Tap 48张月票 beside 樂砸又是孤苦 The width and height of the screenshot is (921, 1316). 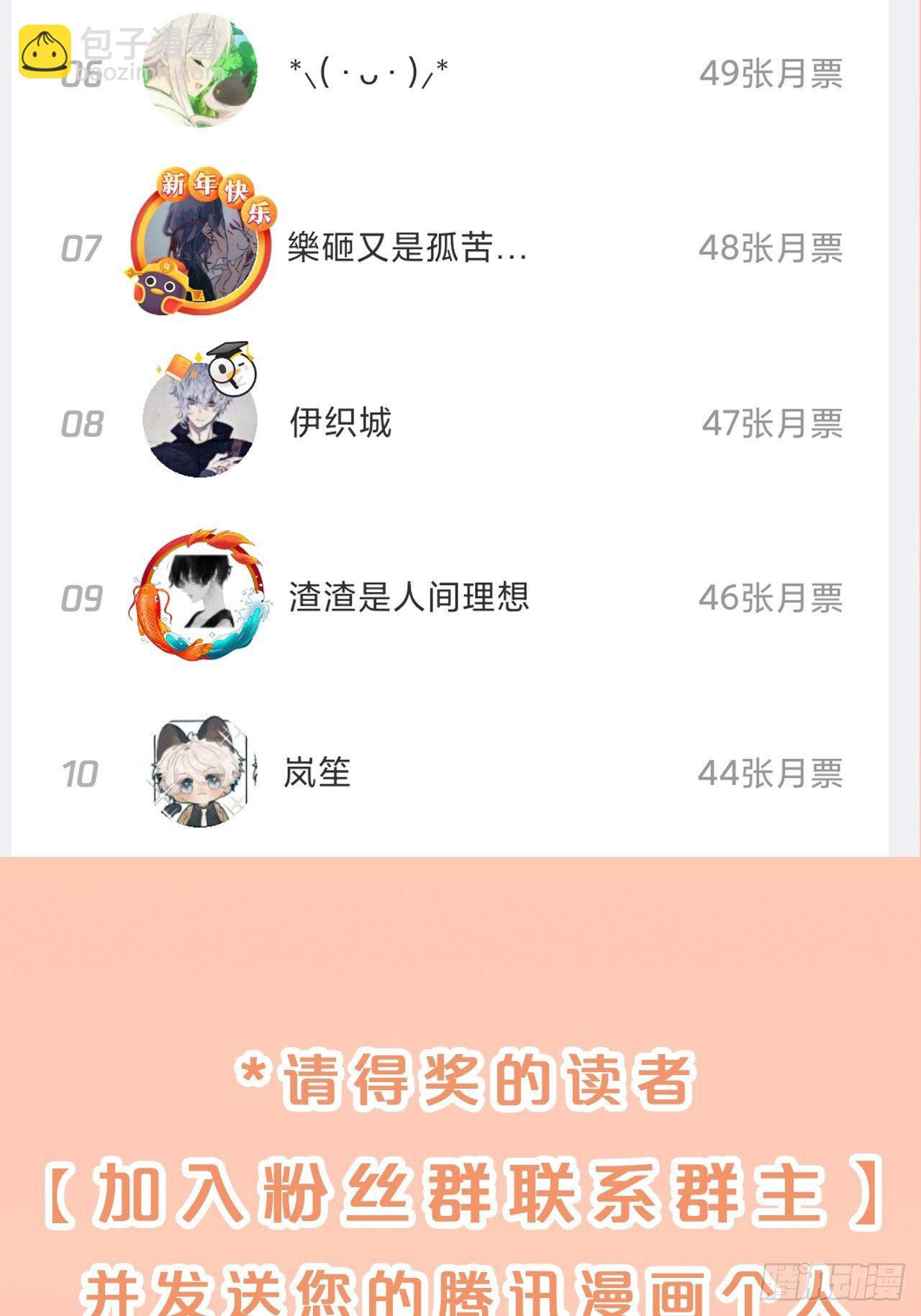[x=771, y=248]
